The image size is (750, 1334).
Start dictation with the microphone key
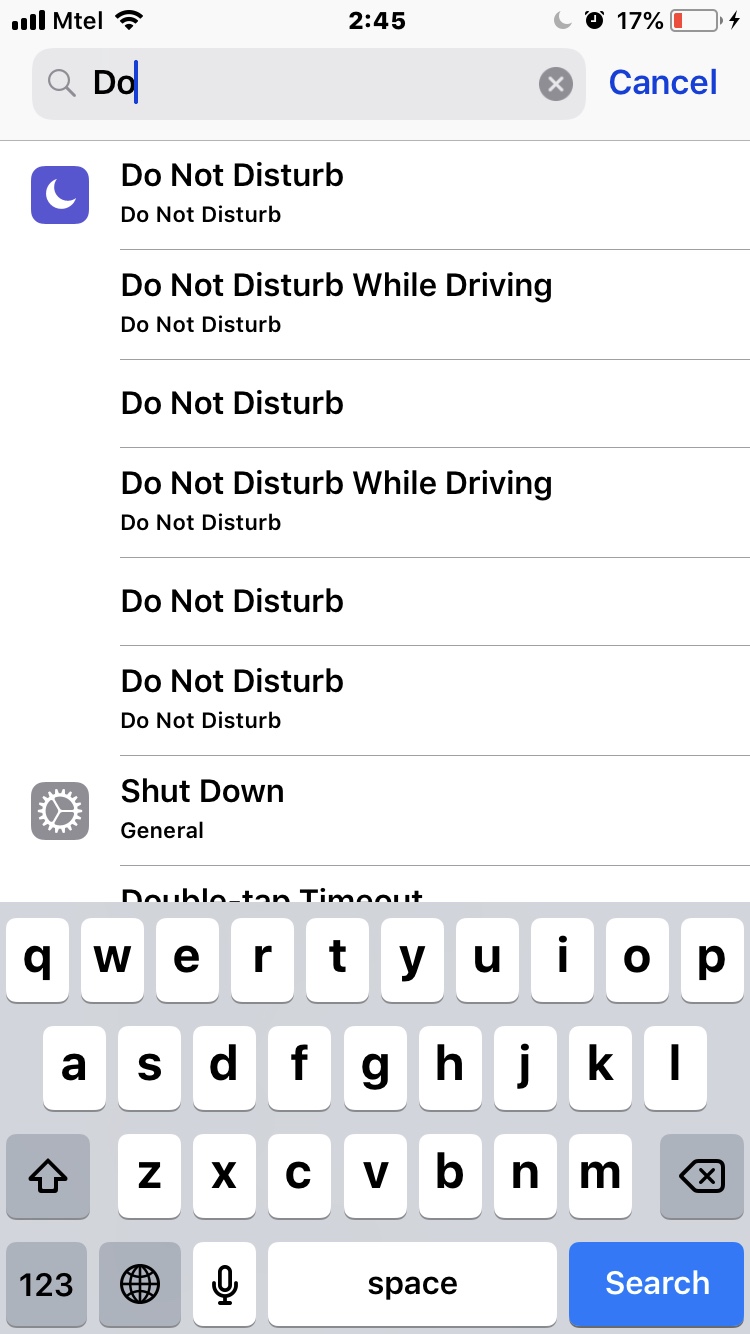coord(225,1283)
